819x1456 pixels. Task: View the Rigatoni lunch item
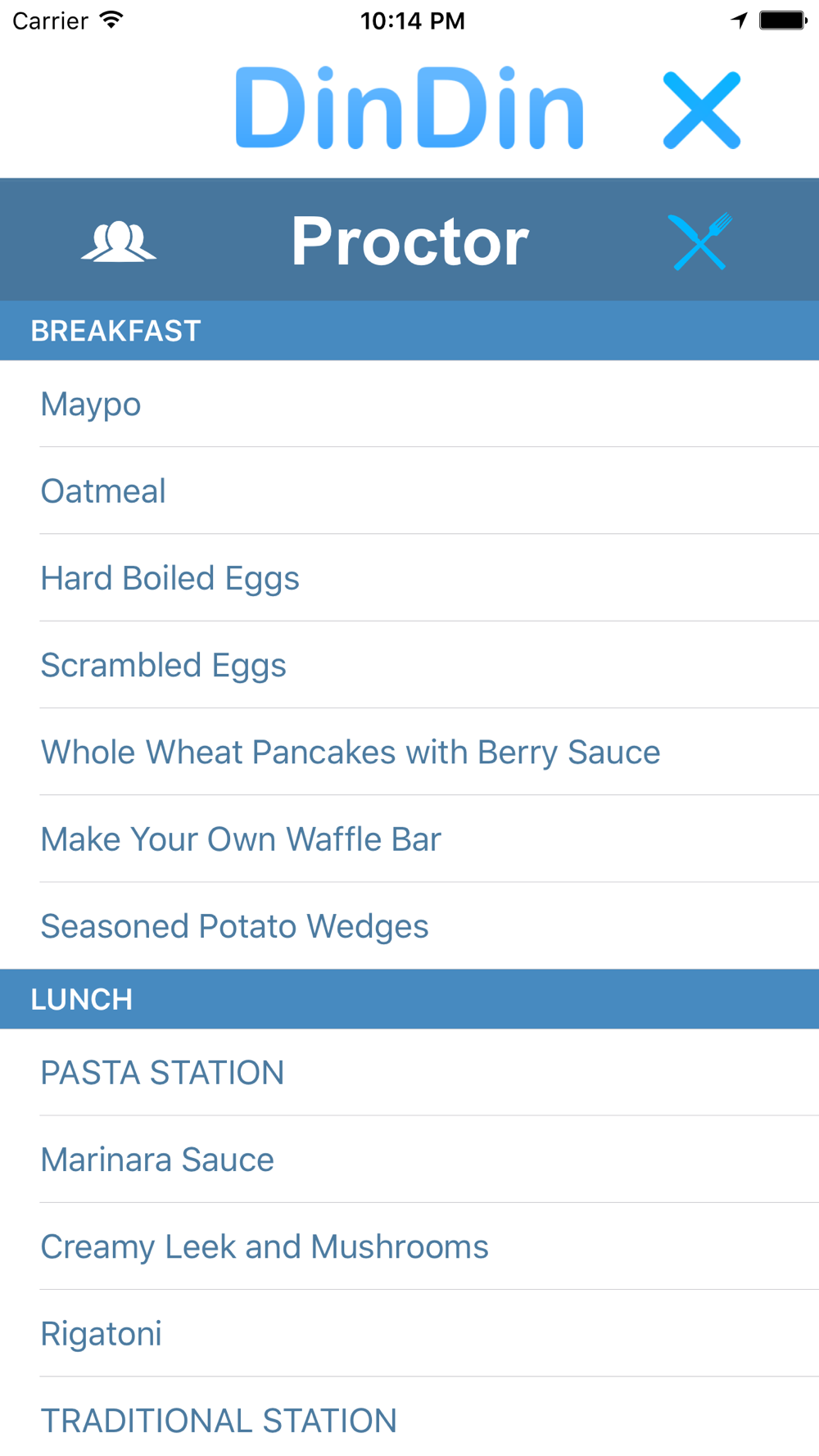point(409,1333)
